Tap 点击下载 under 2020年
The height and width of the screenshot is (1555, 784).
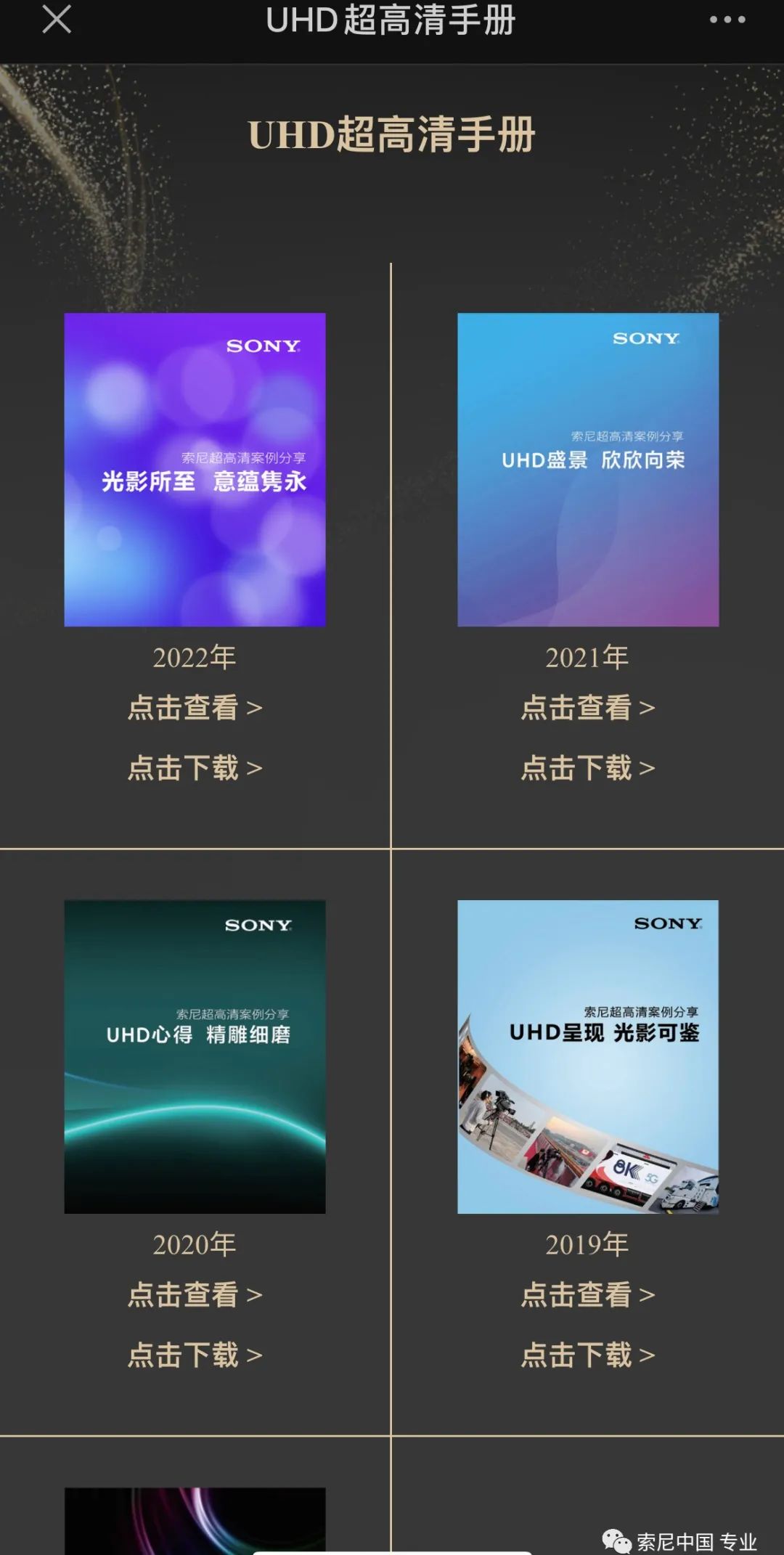[195, 1355]
